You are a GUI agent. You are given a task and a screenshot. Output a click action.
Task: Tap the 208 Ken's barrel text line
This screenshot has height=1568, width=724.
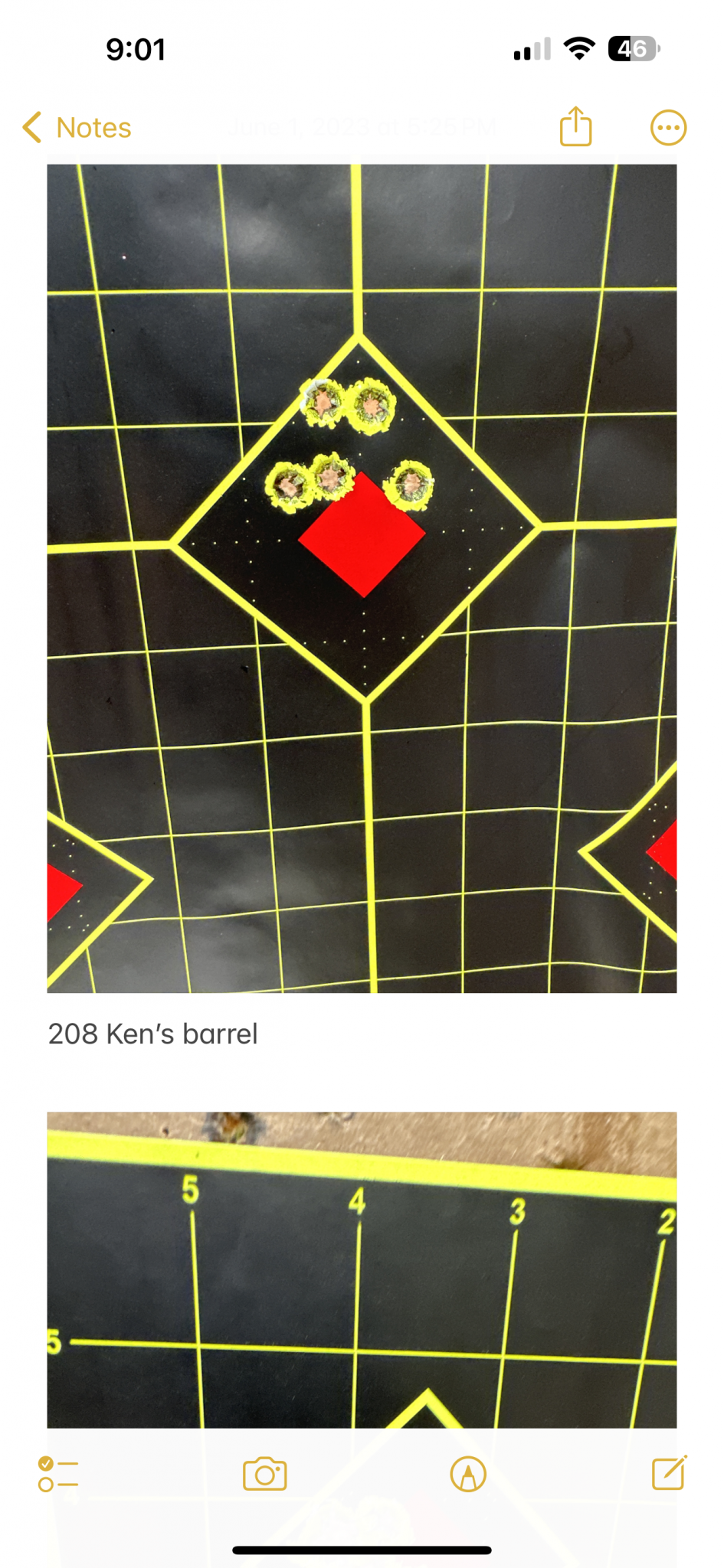[153, 1034]
